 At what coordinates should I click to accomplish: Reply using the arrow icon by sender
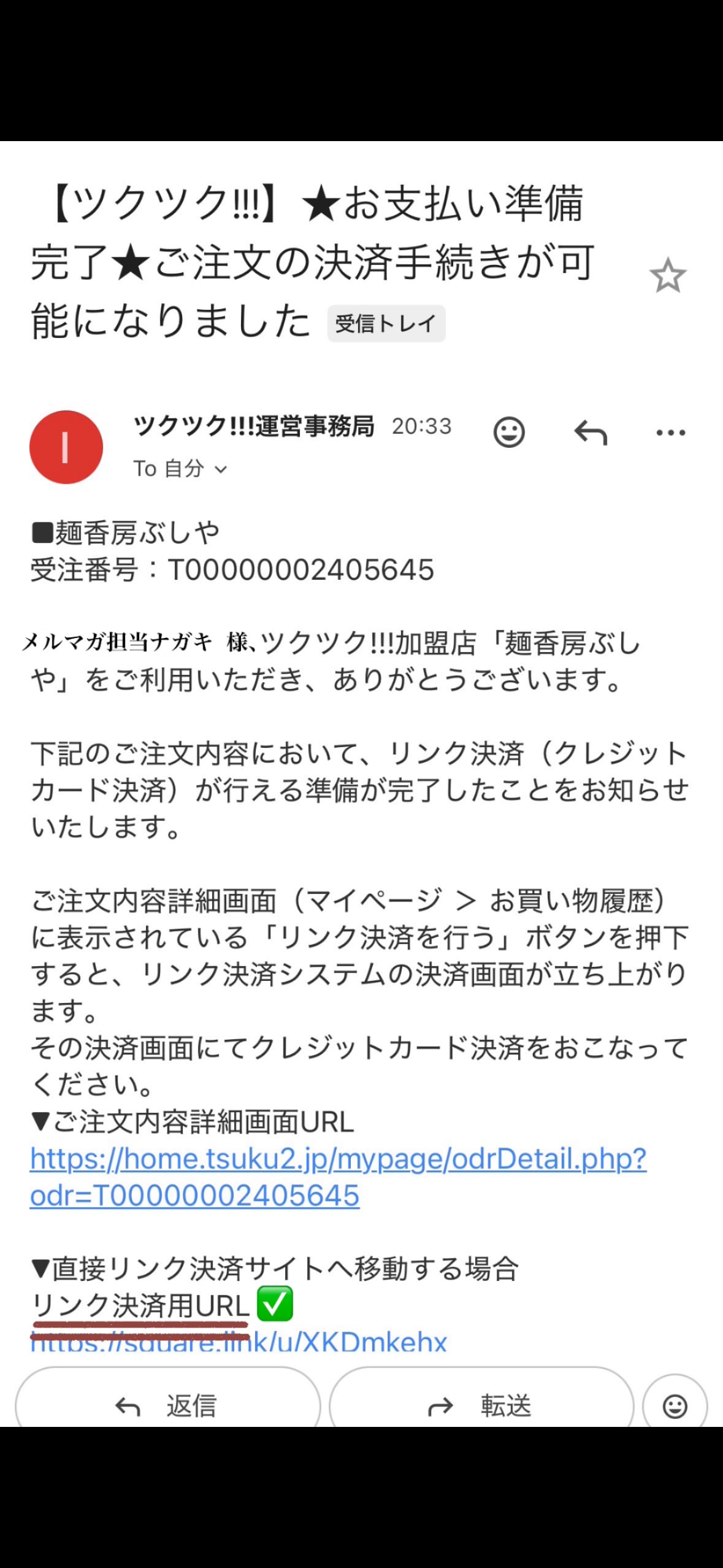point(590,433)
